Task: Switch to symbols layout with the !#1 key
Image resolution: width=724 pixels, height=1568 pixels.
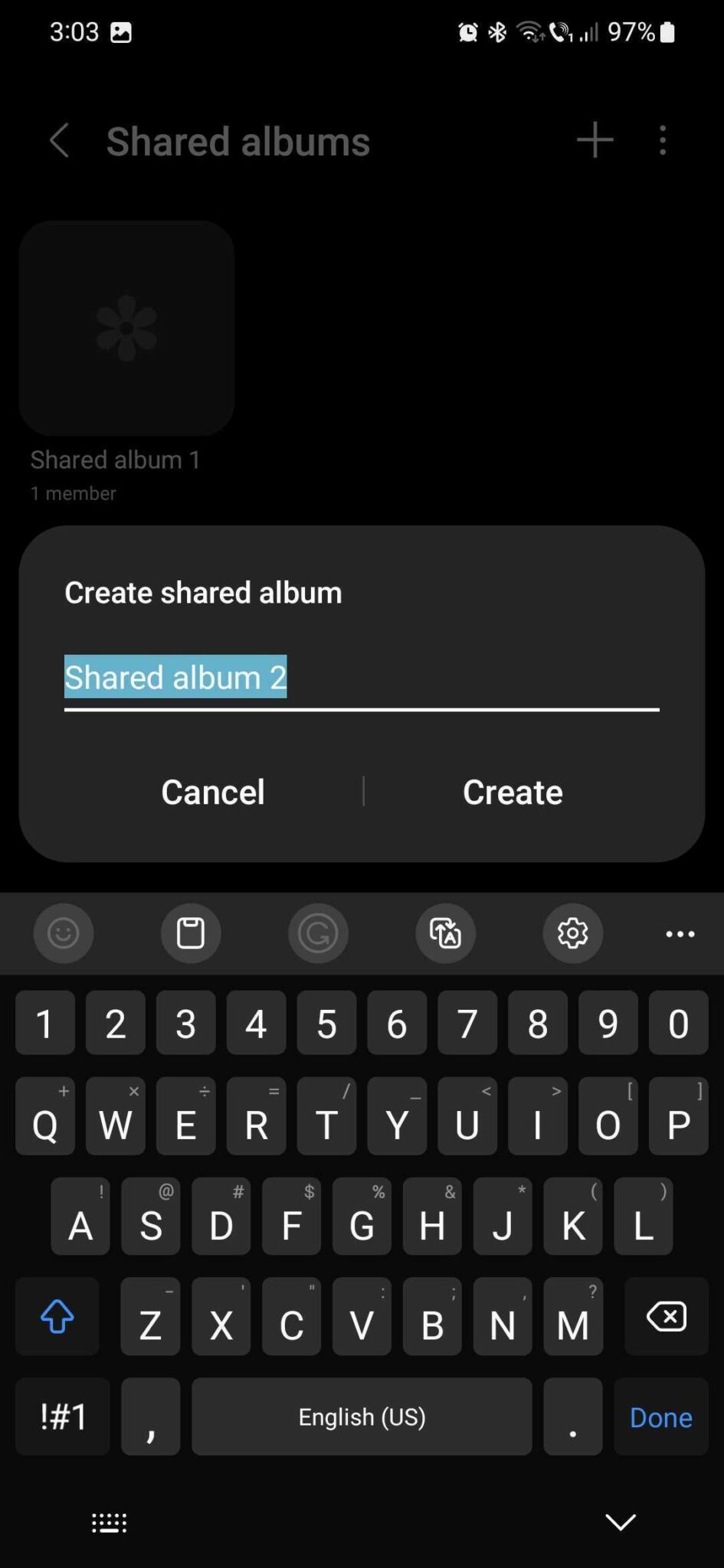Action: tap(61, 1416)
